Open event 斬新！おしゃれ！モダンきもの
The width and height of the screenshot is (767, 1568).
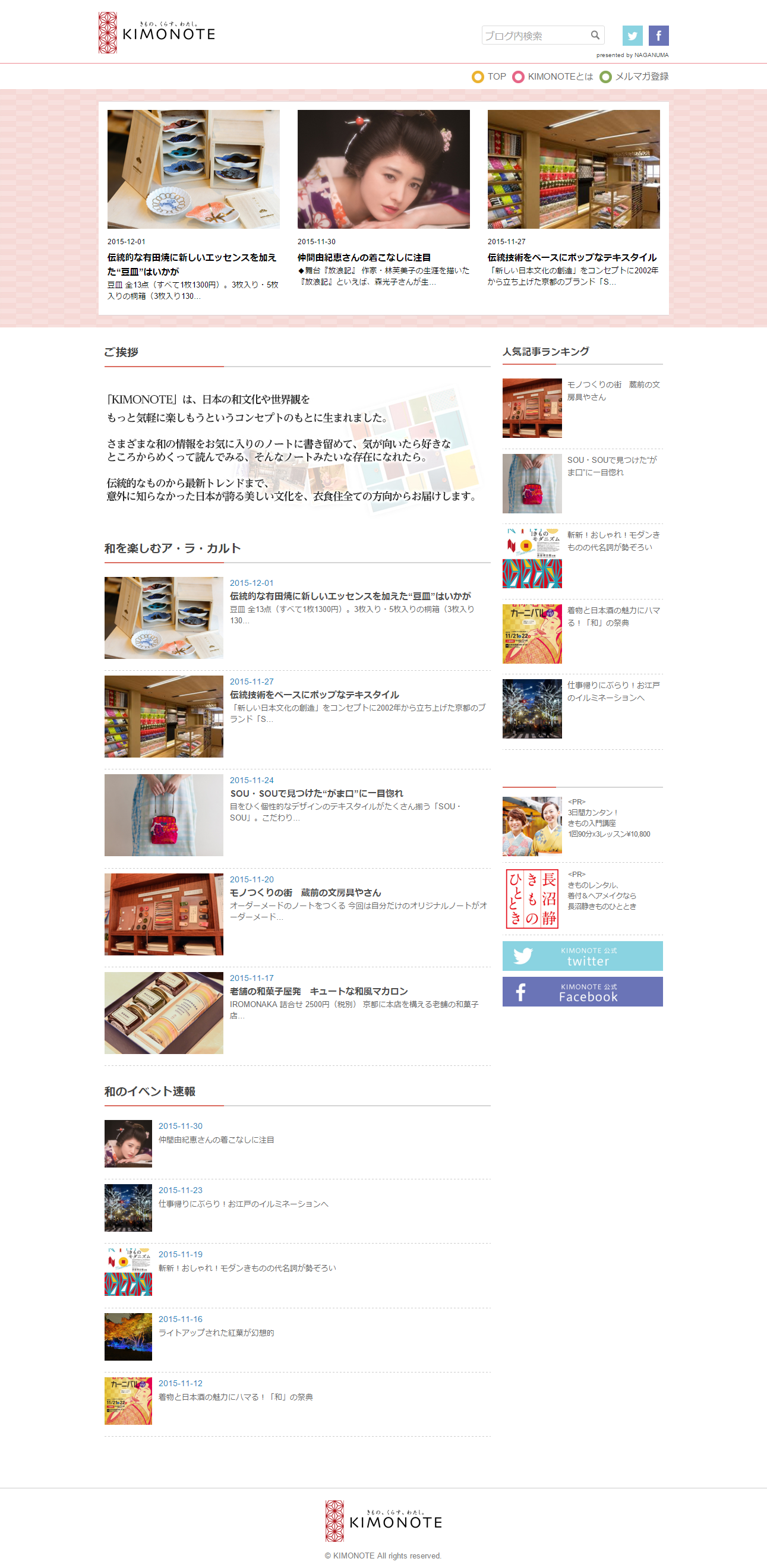coord(247,1268)
